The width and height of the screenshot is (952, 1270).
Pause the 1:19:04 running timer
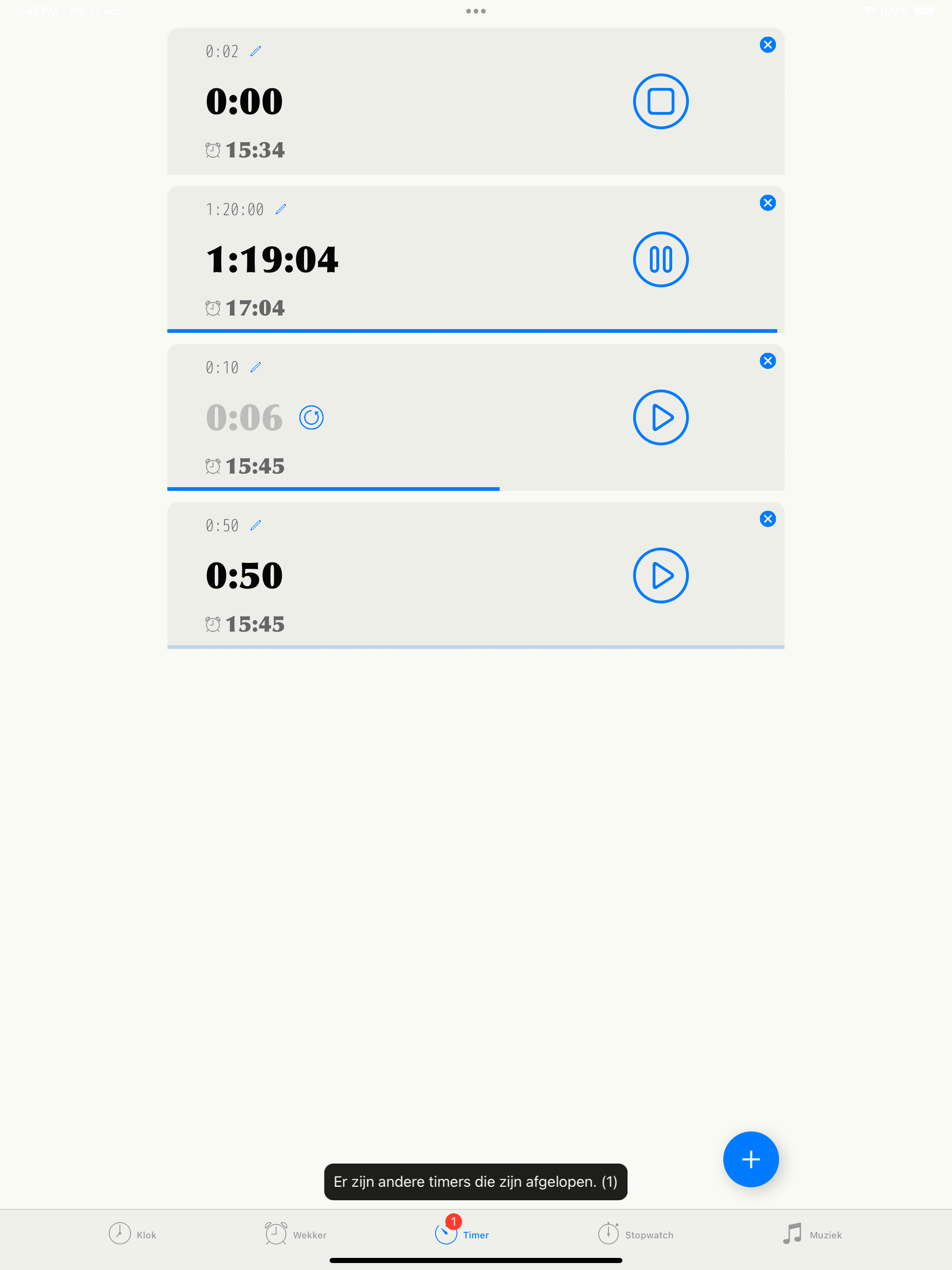(x=661, y=259)
